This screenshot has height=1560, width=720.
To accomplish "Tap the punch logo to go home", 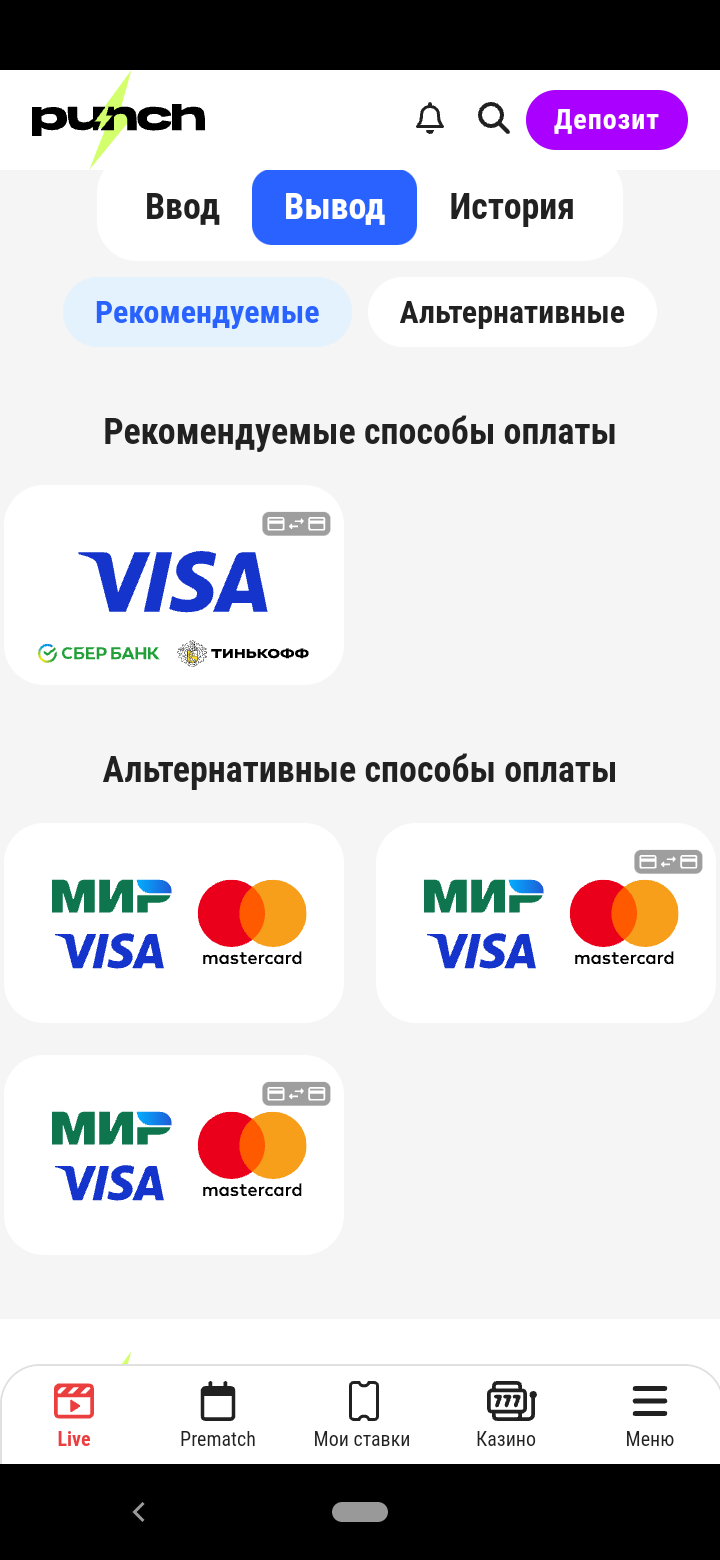I will pyautogui.click(x=118, y=119).
